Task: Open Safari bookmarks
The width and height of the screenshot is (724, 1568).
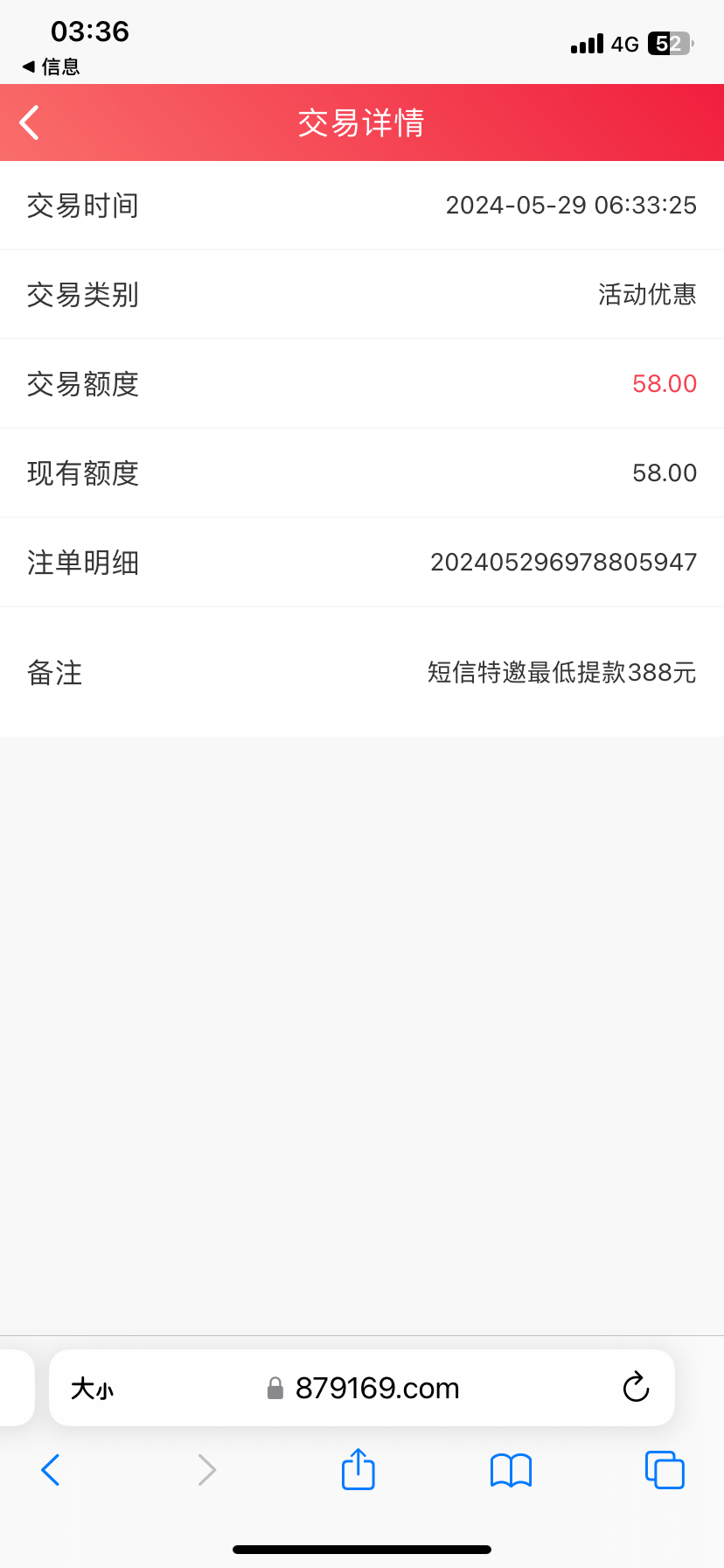Action: point(512,1470)
